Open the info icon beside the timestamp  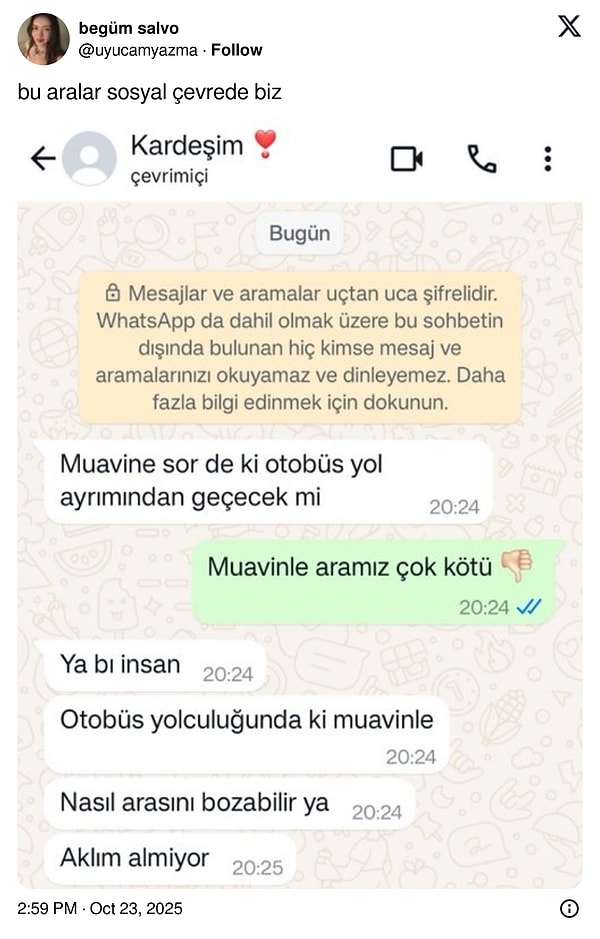569,909
